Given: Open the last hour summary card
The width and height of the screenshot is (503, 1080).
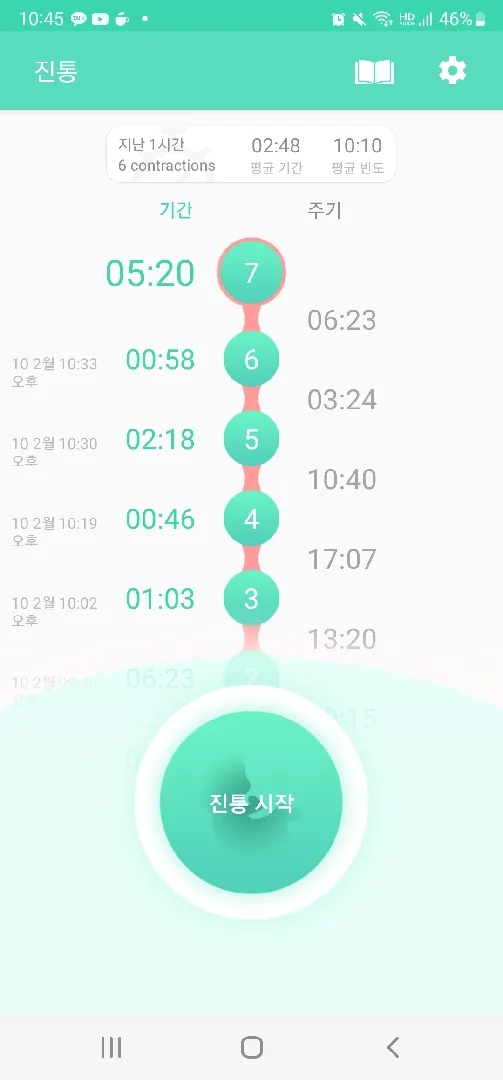Looking at the screenshot, I should click(x=252, y=154).
